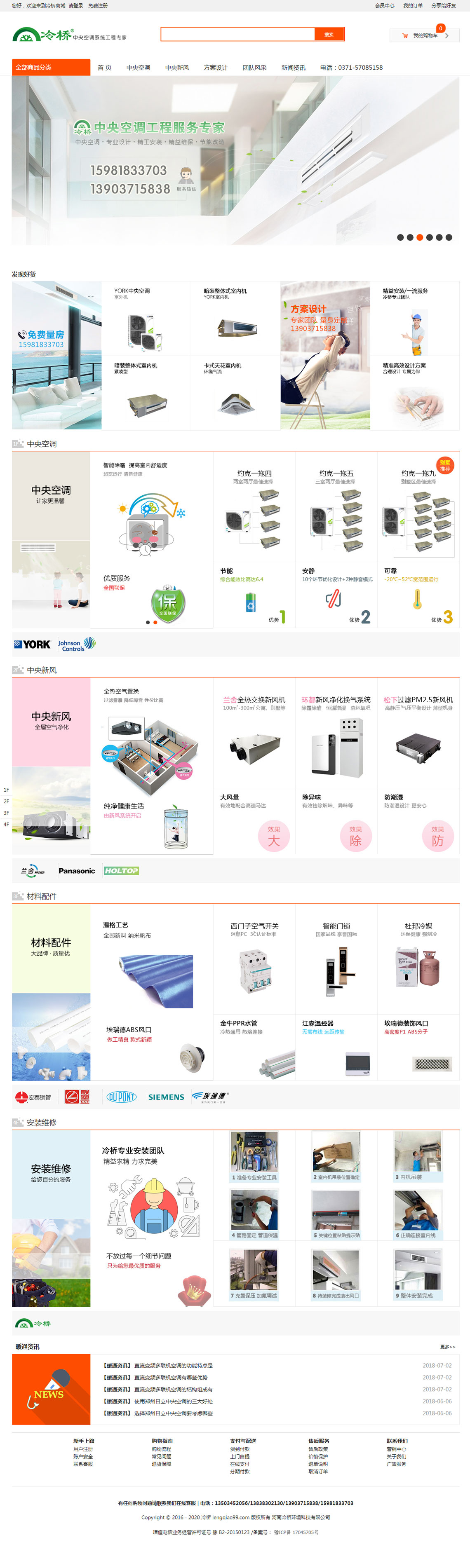Screen dimensions: 470x1568
Task: Go to 中央空调 in the navigation bar
Action: pos(138,68)
